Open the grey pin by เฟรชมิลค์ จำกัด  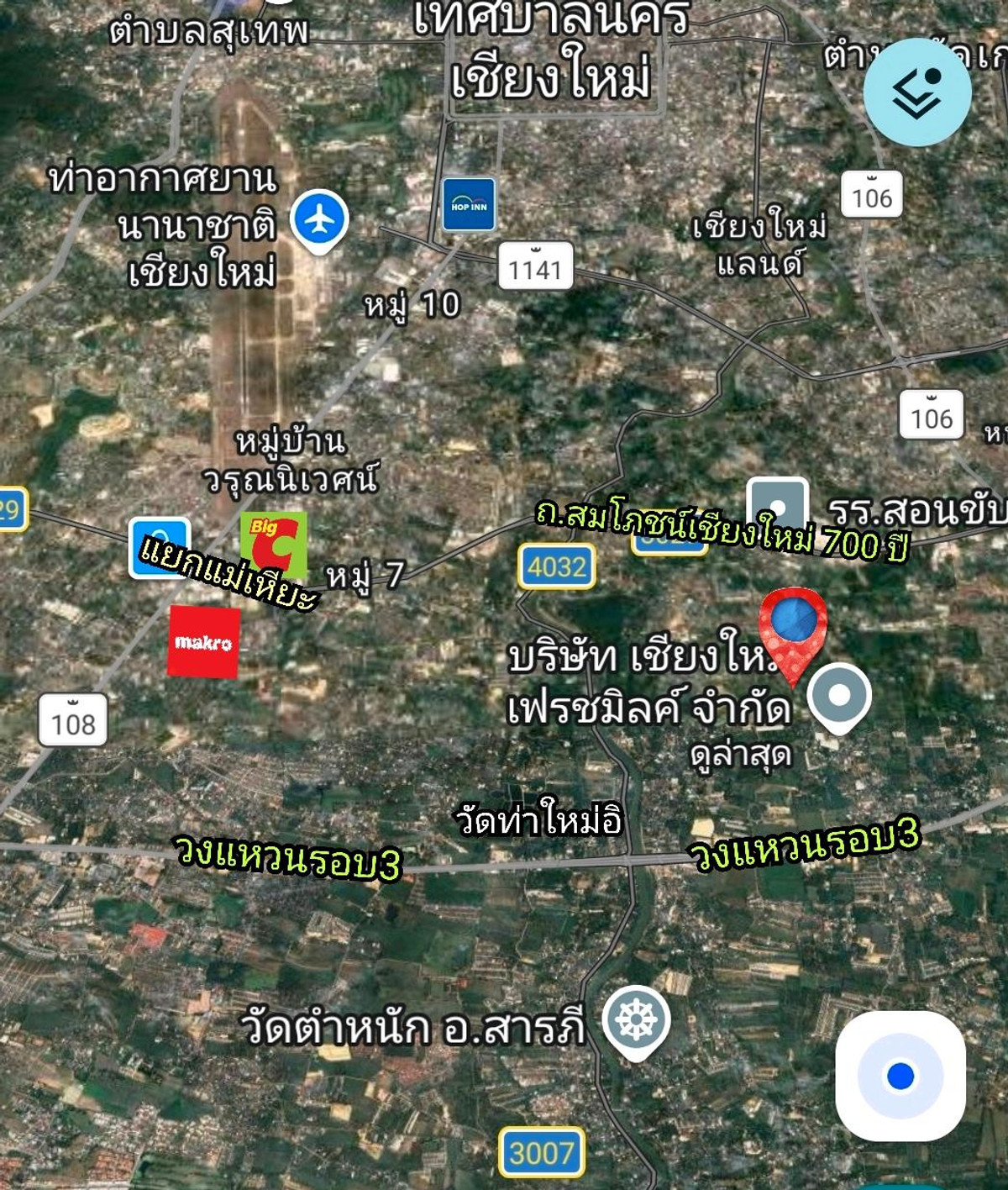coord(838,696)
